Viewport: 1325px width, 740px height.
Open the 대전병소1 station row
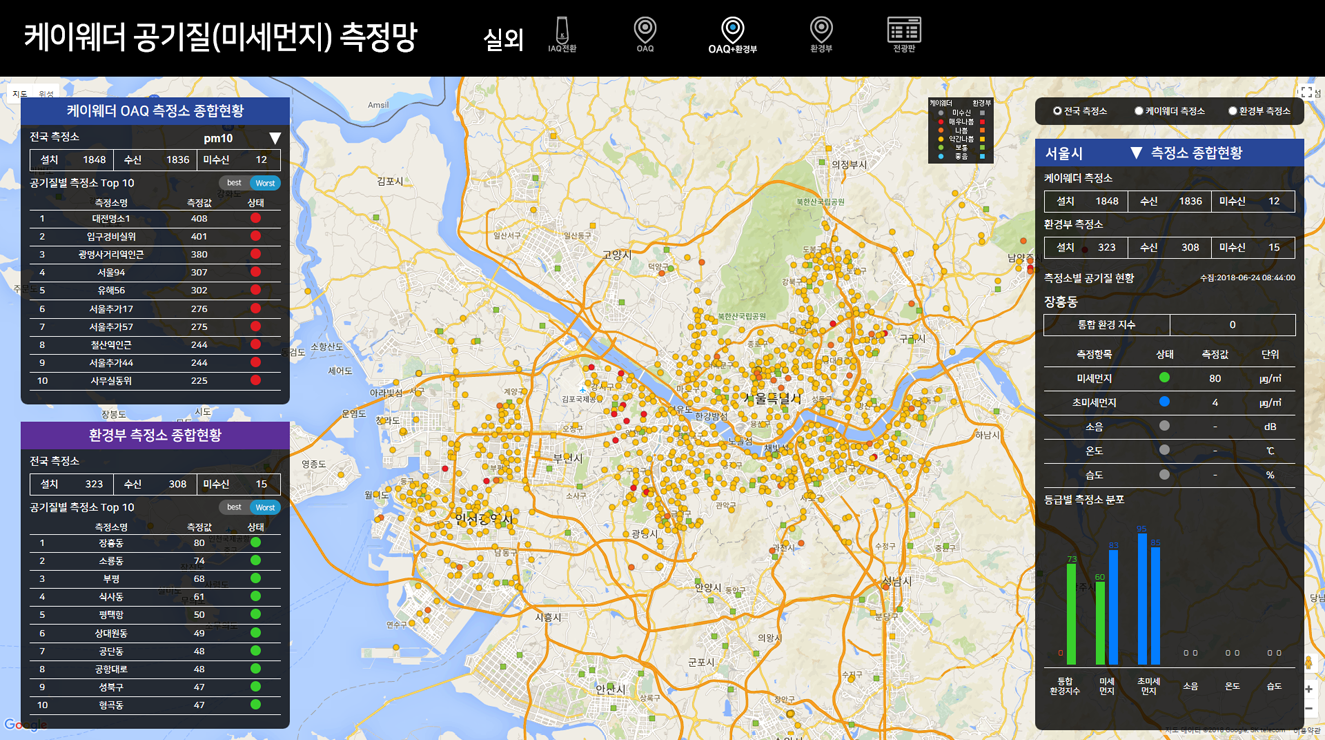pos(111,219)
